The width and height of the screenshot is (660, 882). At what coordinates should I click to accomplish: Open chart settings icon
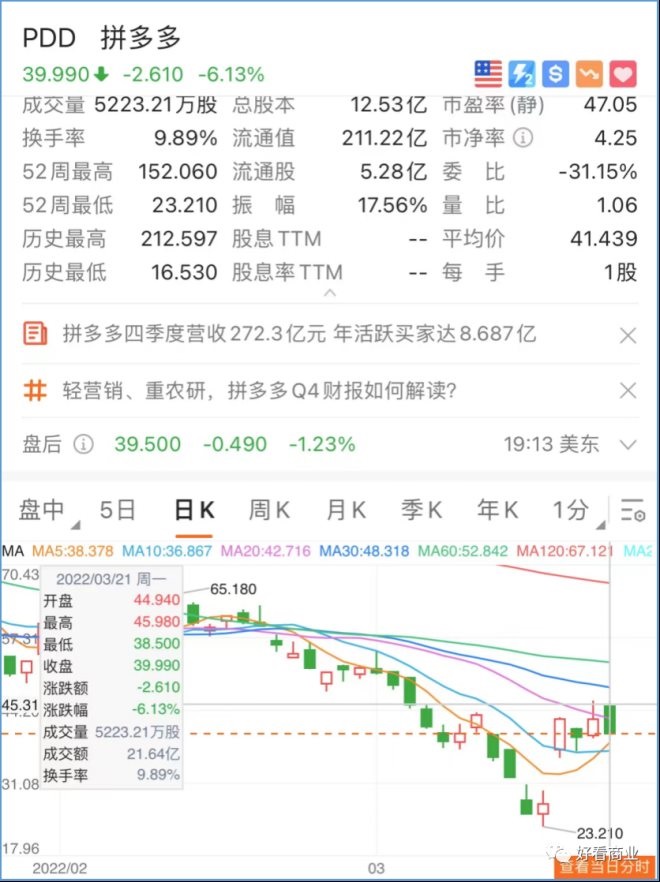coord(632,511)
